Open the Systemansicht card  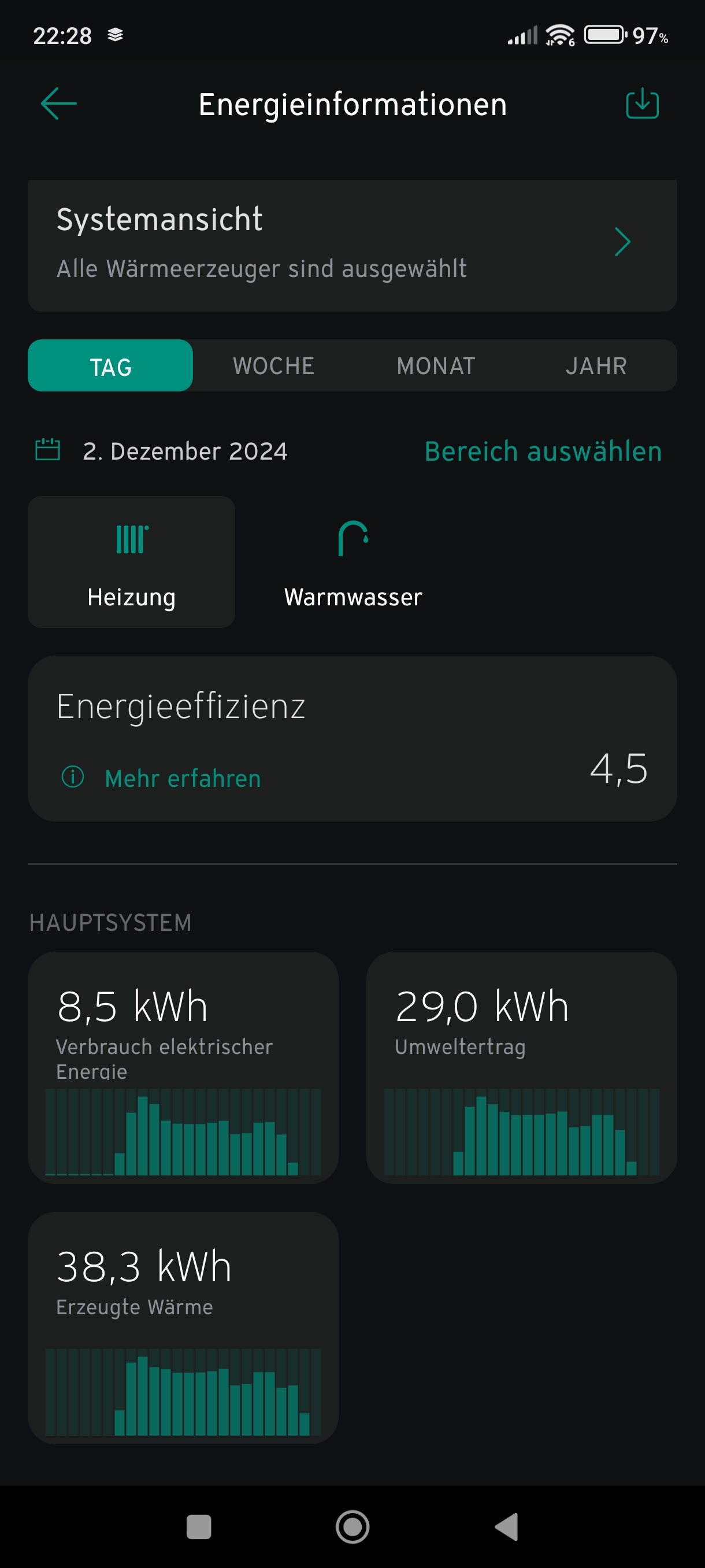pyautogui.click(x=352, y=245)
